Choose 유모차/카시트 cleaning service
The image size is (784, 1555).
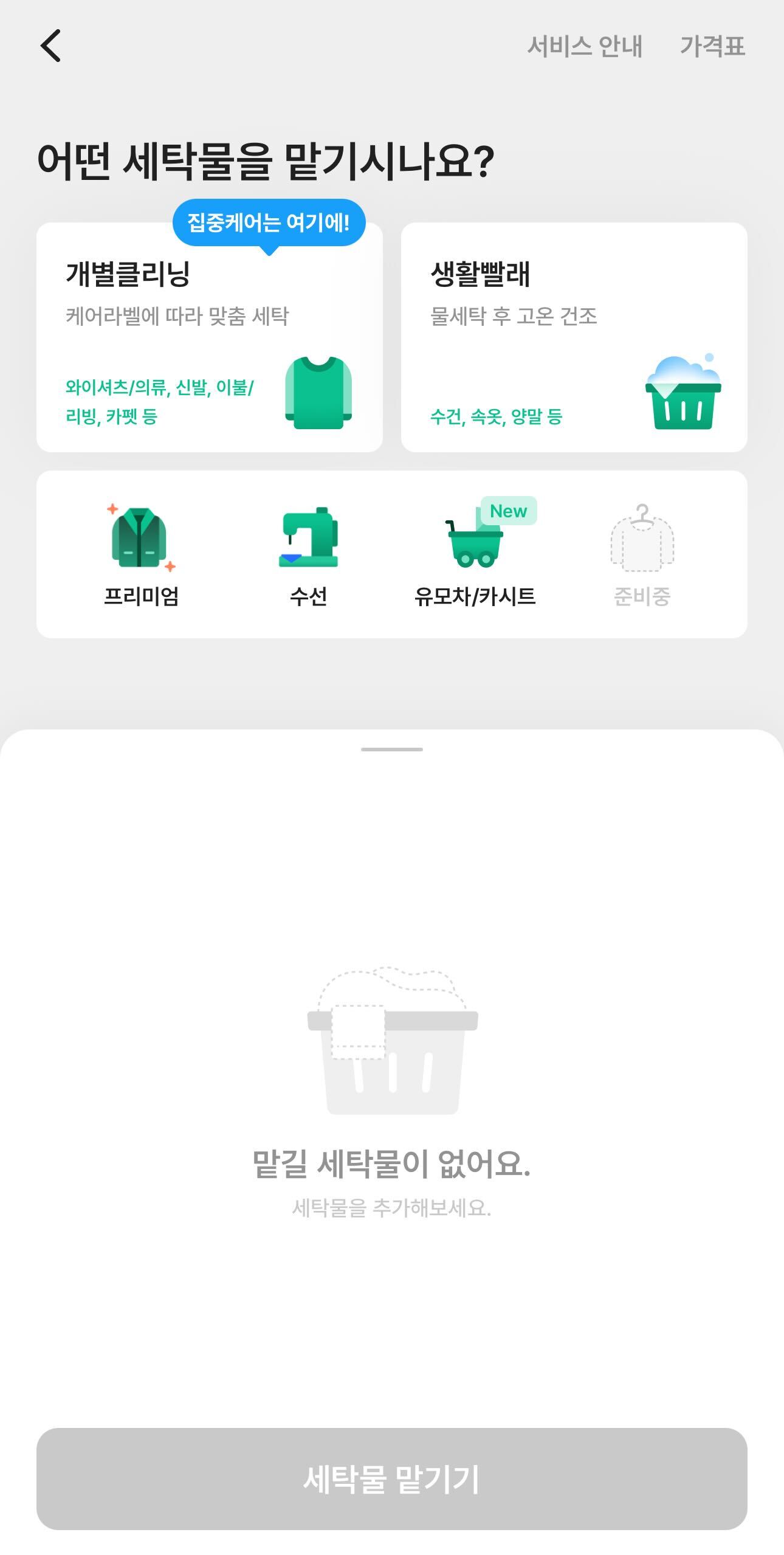point(475,554)
